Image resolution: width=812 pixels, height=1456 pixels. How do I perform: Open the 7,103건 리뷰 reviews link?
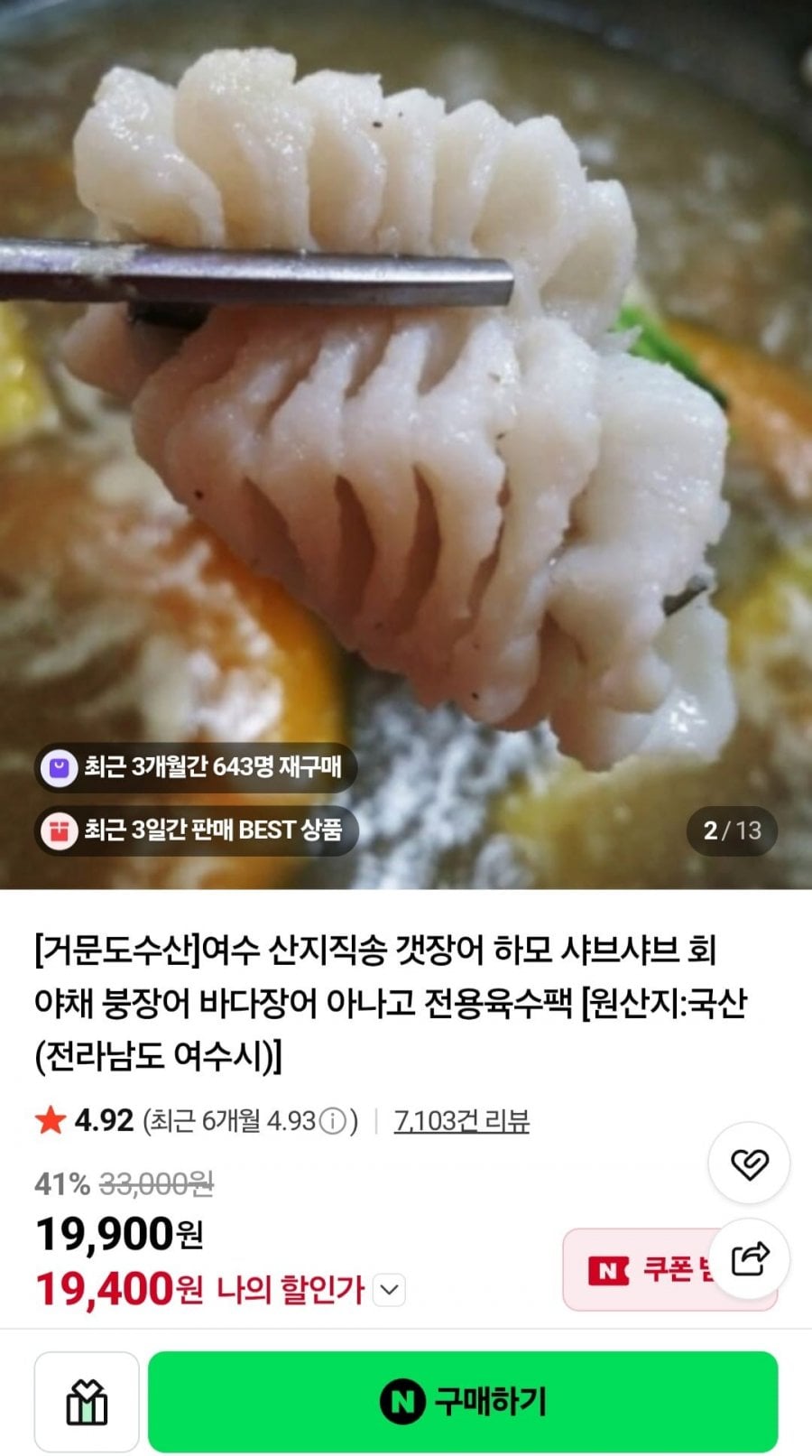(x=462, y=1120)
